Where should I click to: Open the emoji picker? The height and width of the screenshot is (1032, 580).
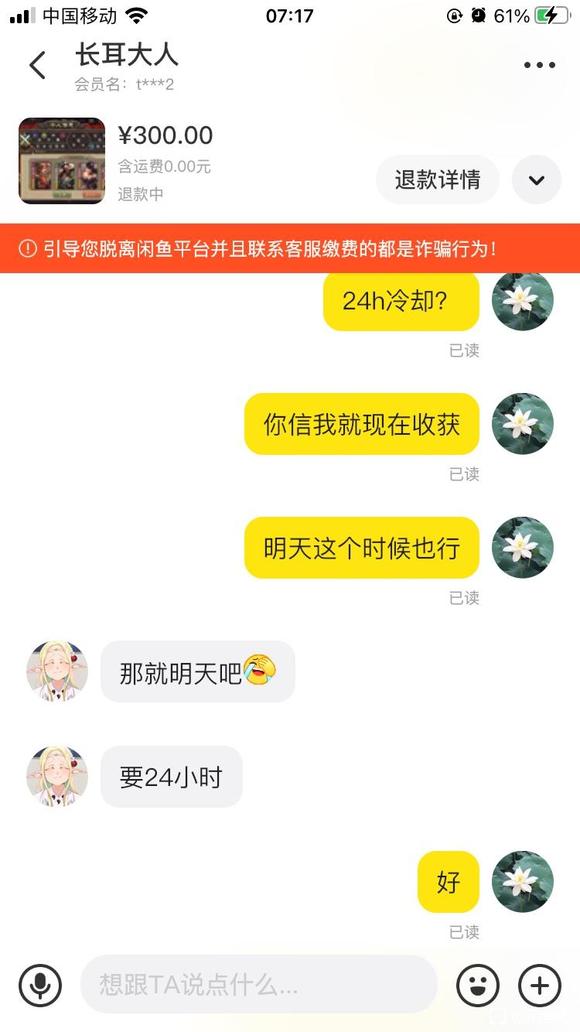pyautogui.click(x=478, y=985)
